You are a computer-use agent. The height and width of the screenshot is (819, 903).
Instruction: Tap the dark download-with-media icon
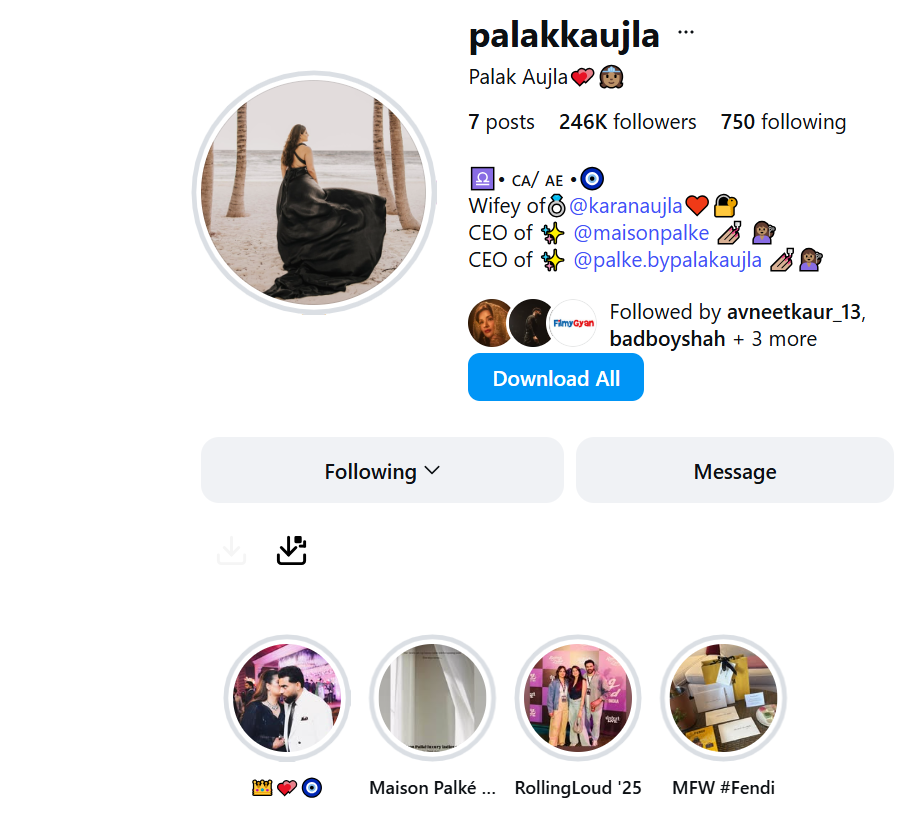click(291, 550)
